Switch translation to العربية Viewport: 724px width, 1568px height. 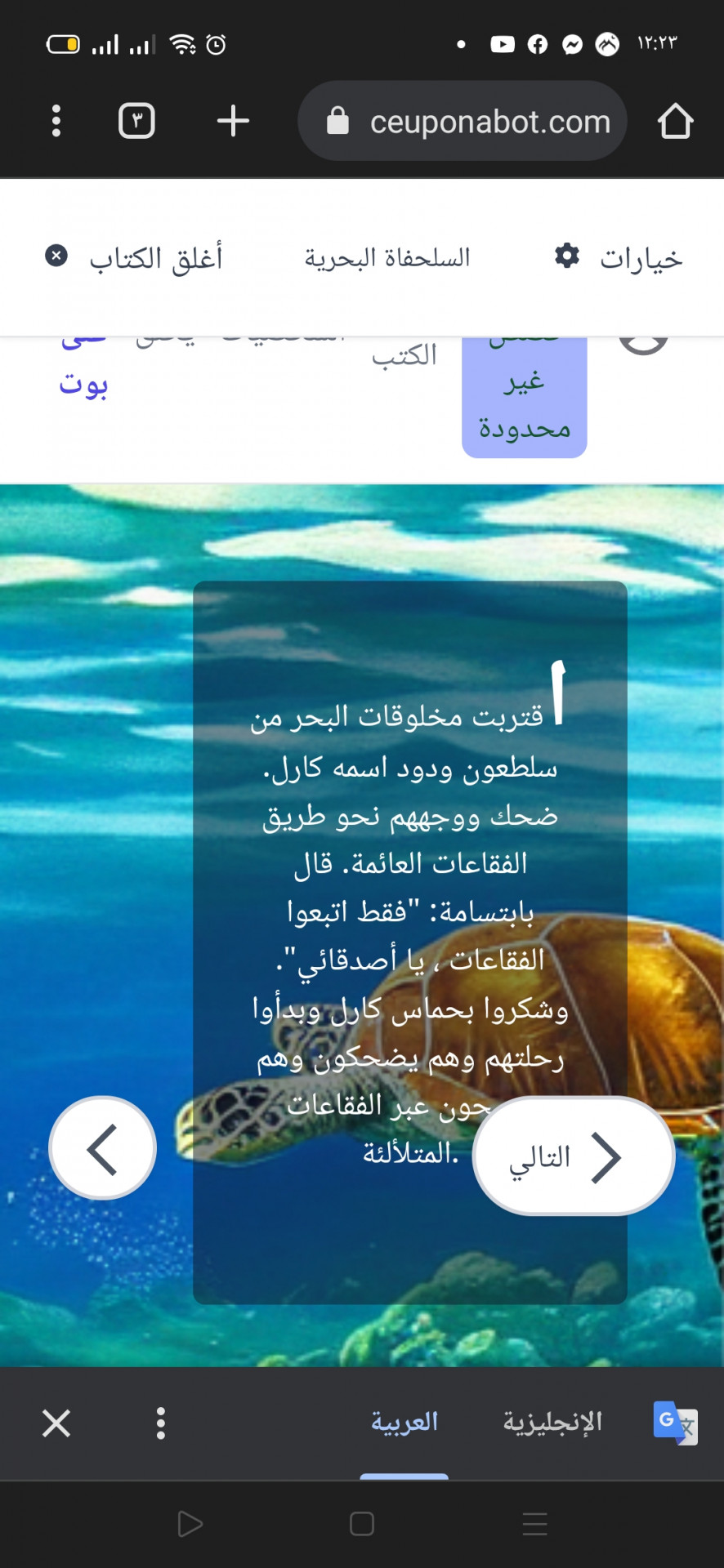(404, 1422)
